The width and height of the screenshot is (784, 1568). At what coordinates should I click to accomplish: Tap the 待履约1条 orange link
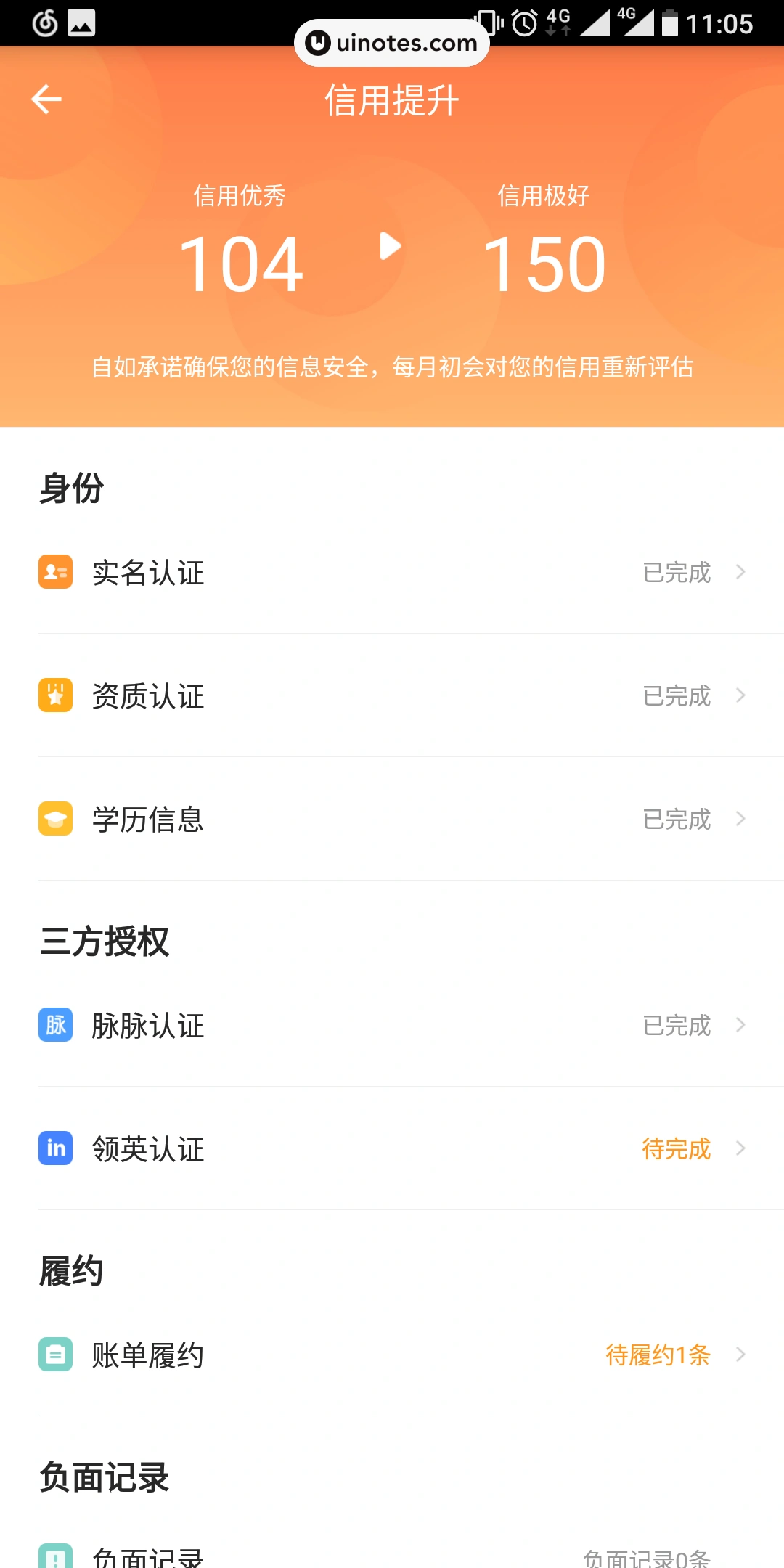click(x=658, y=1355)
